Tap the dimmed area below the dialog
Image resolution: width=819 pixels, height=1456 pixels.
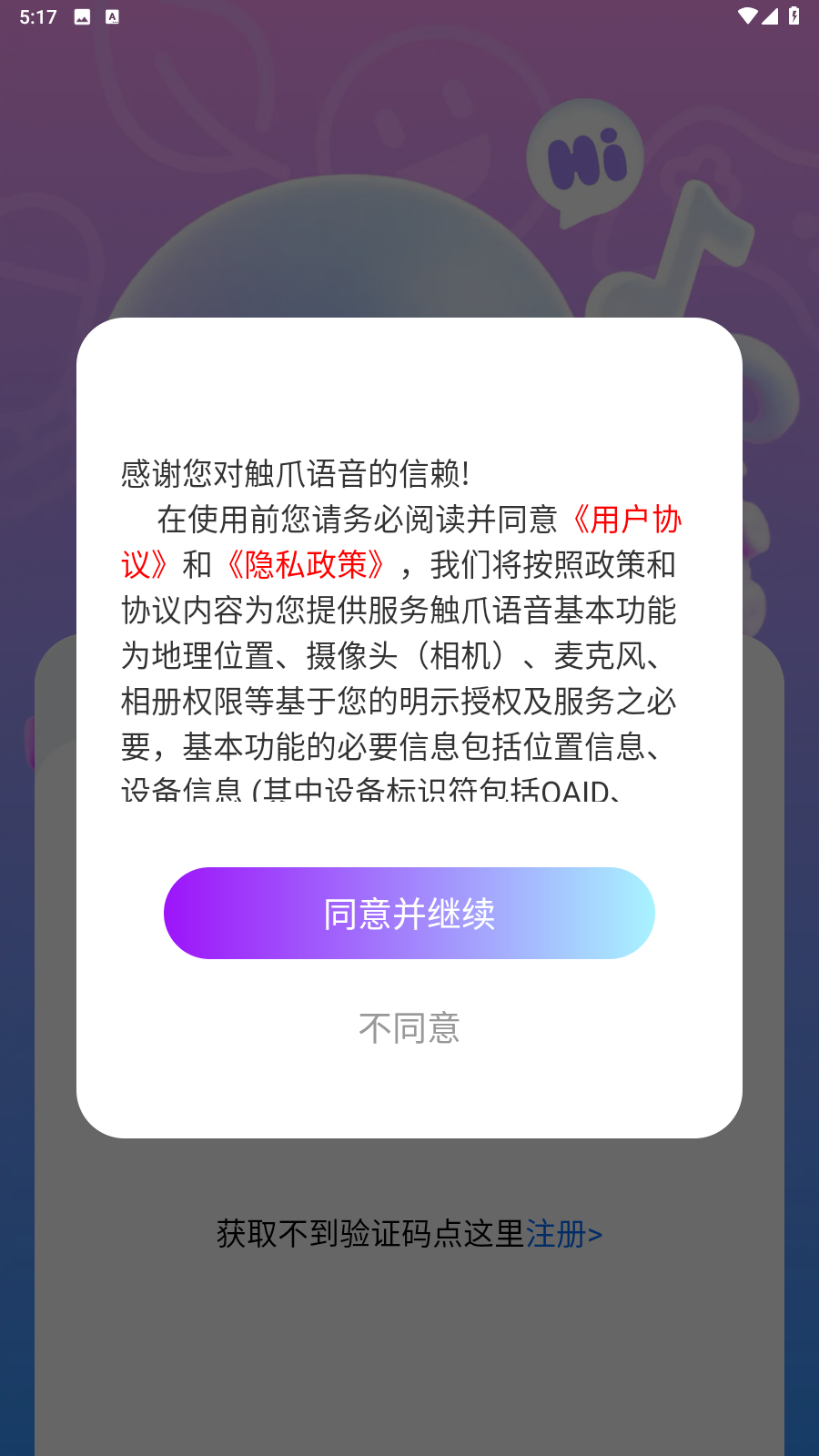click(409, 1338)
